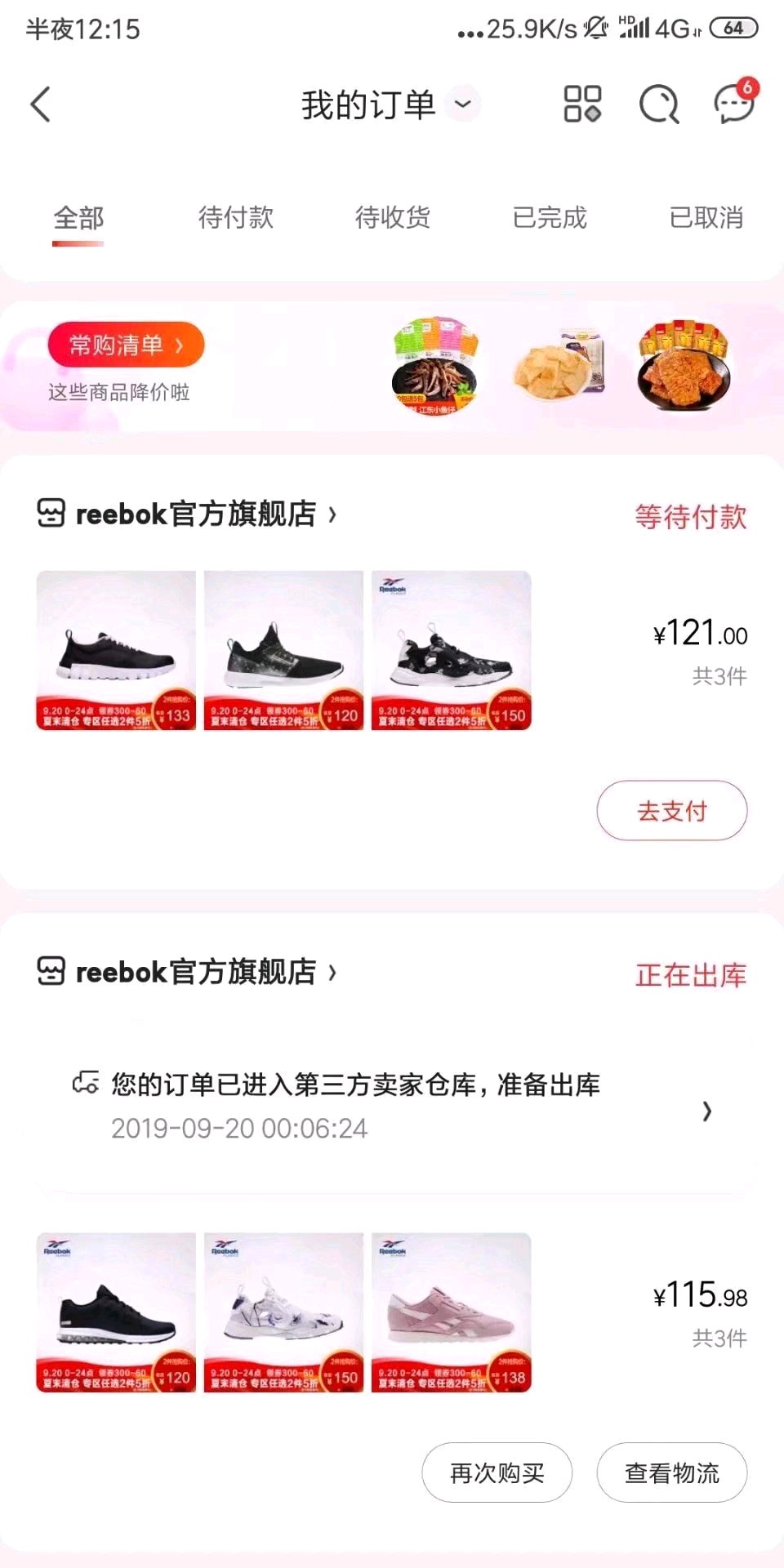Tap 查看物流 to track shipment
Viewport: 784px width, 1568px height.
point(671,1472)
